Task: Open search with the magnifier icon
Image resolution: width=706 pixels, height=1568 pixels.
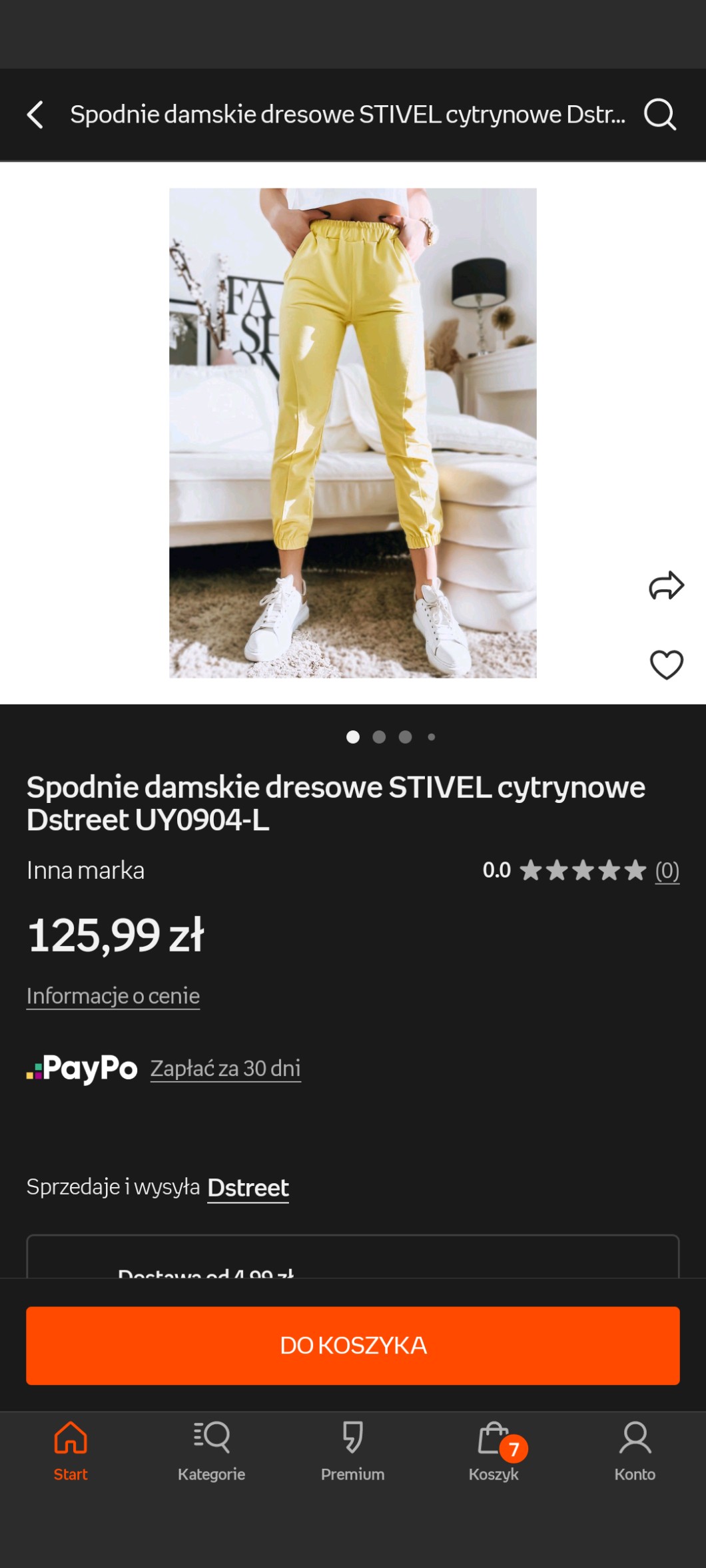Action: click(659, 115)
